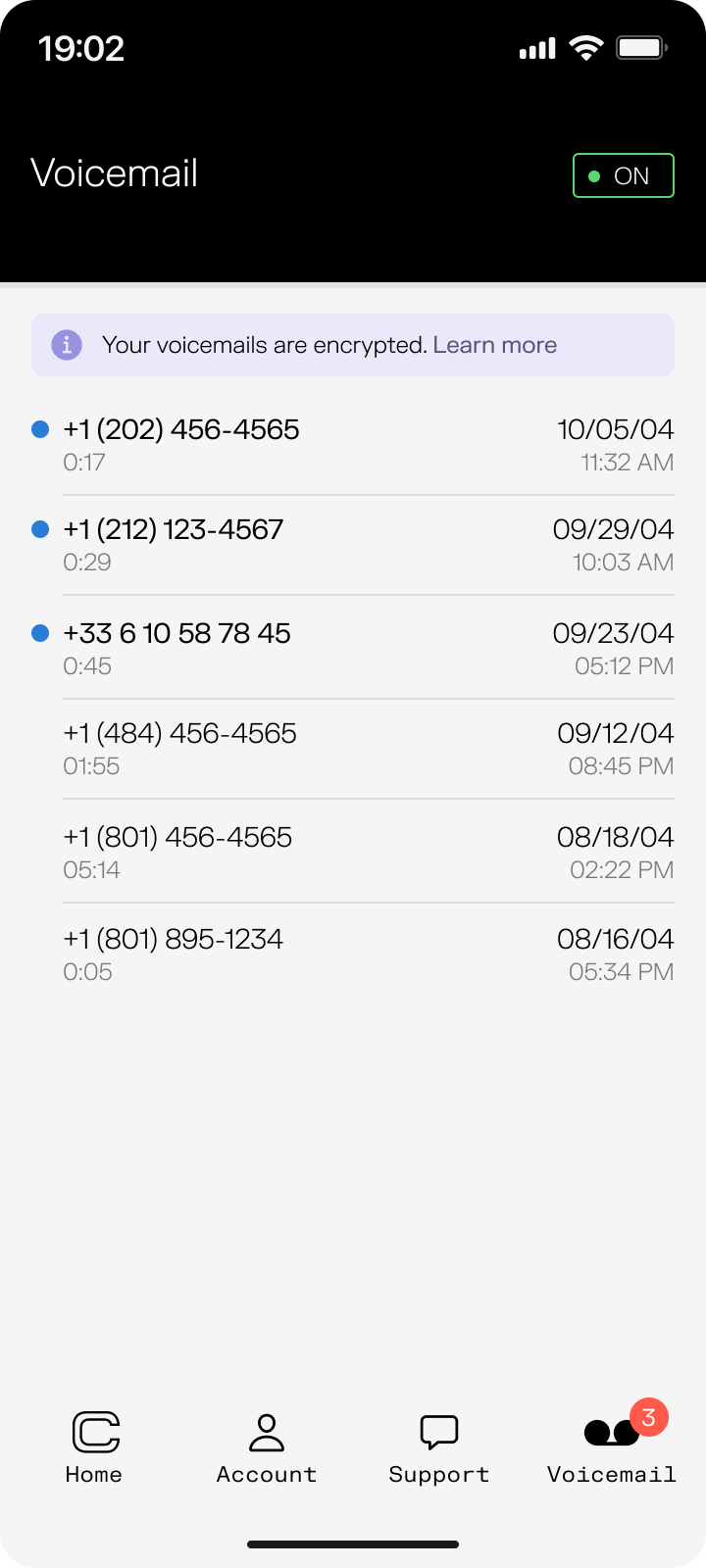Select the Voicemail tab
This screenshot has height=1568, width=706.
tap(612, 1447)
